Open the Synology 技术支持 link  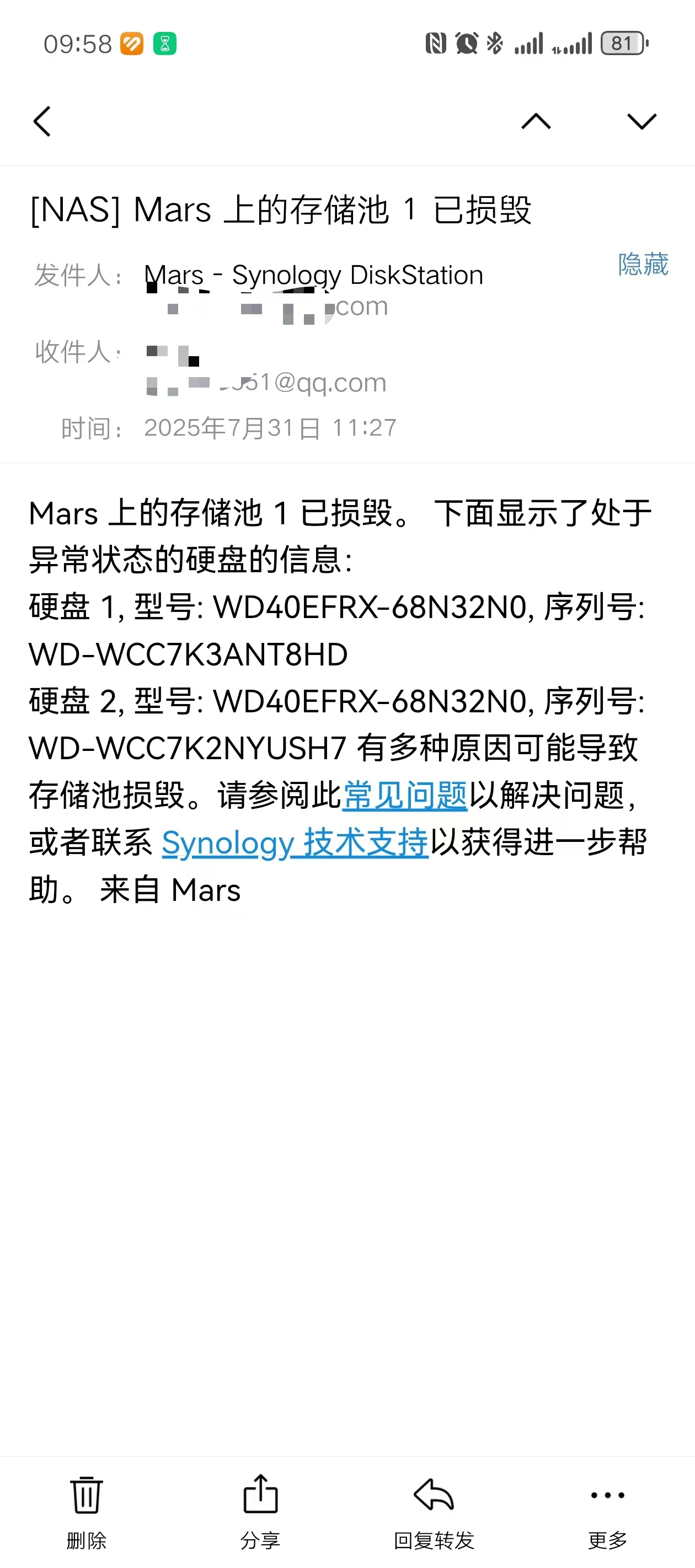pos(295,844)
